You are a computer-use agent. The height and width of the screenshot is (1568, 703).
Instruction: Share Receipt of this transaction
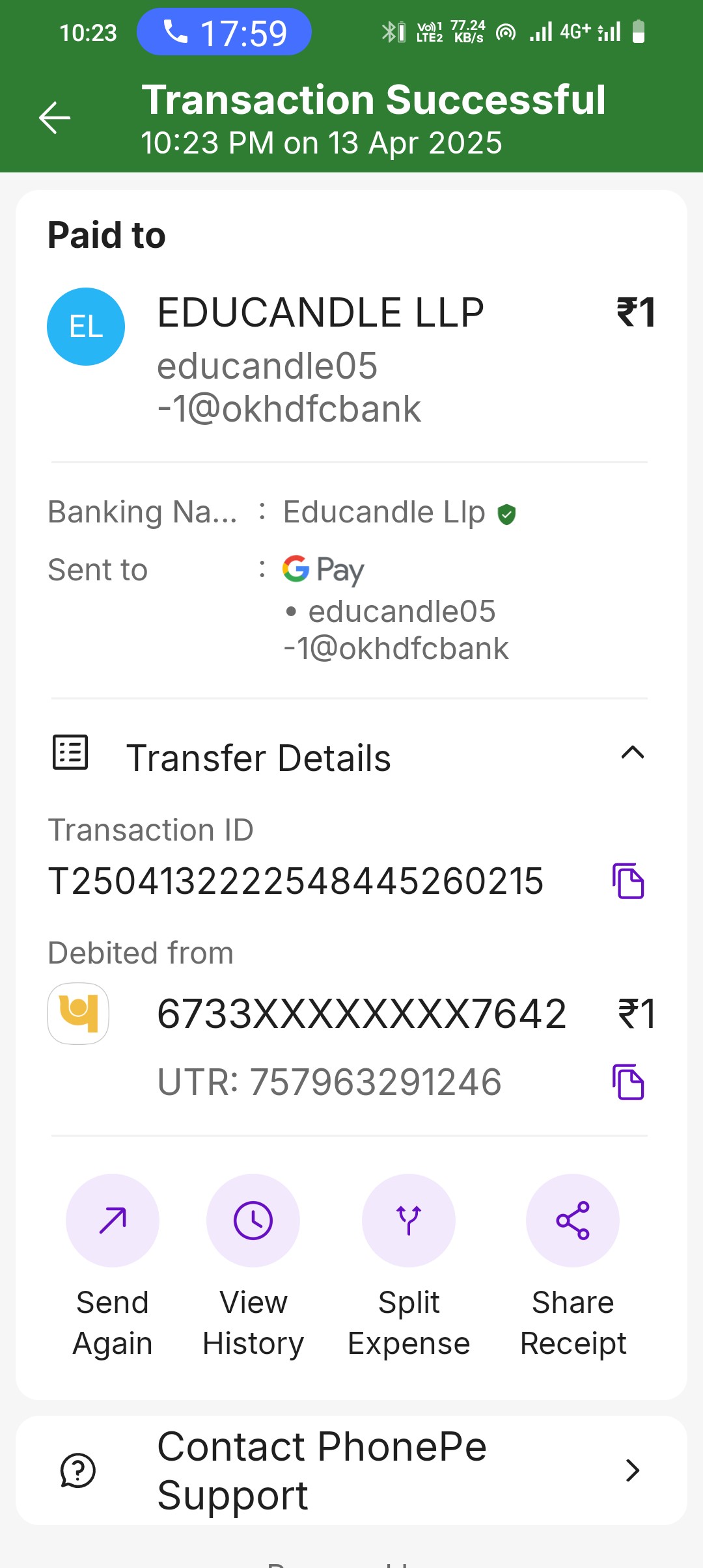pyautogui.click(x=573, y=1221)
